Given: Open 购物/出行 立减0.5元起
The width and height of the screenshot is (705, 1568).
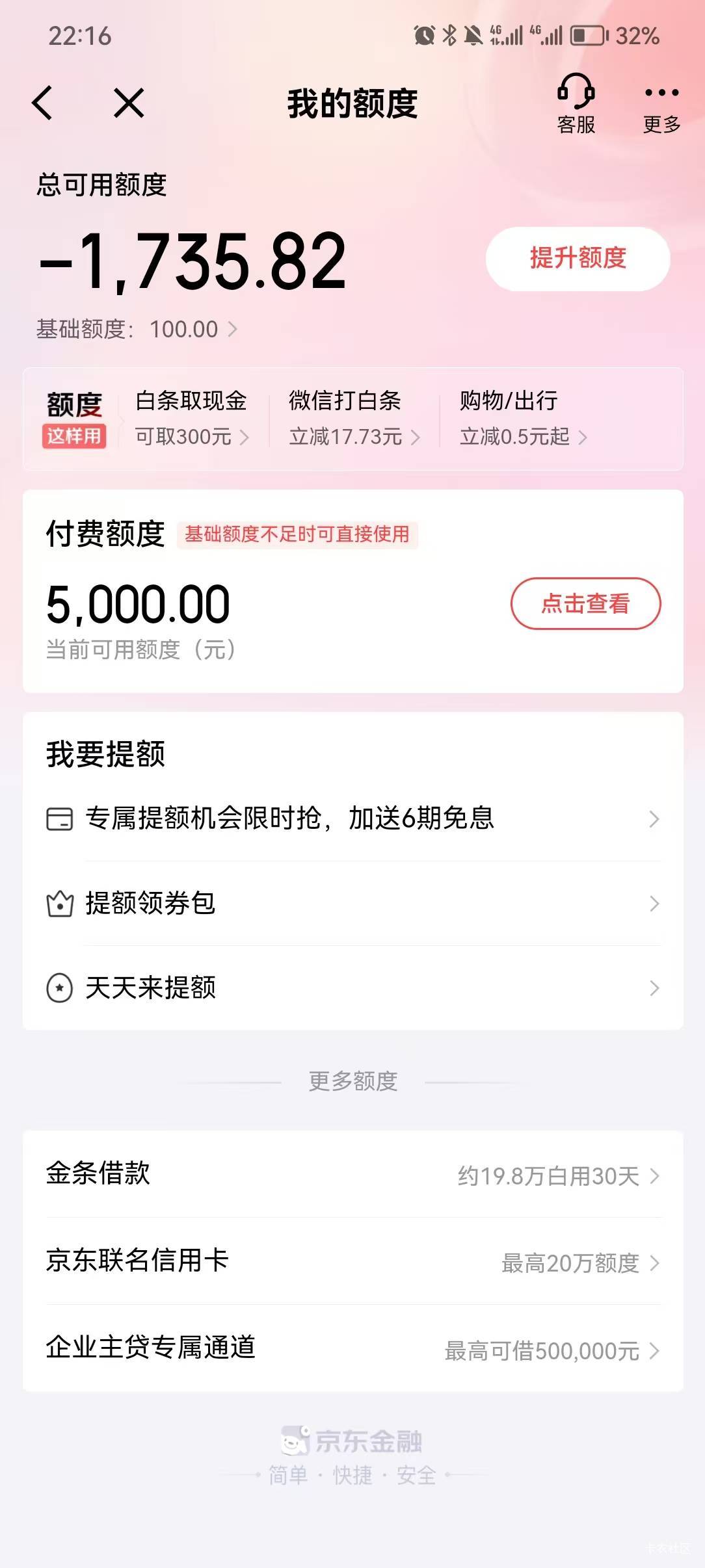Looking at the screenshot, I should (x=524, y=418).
